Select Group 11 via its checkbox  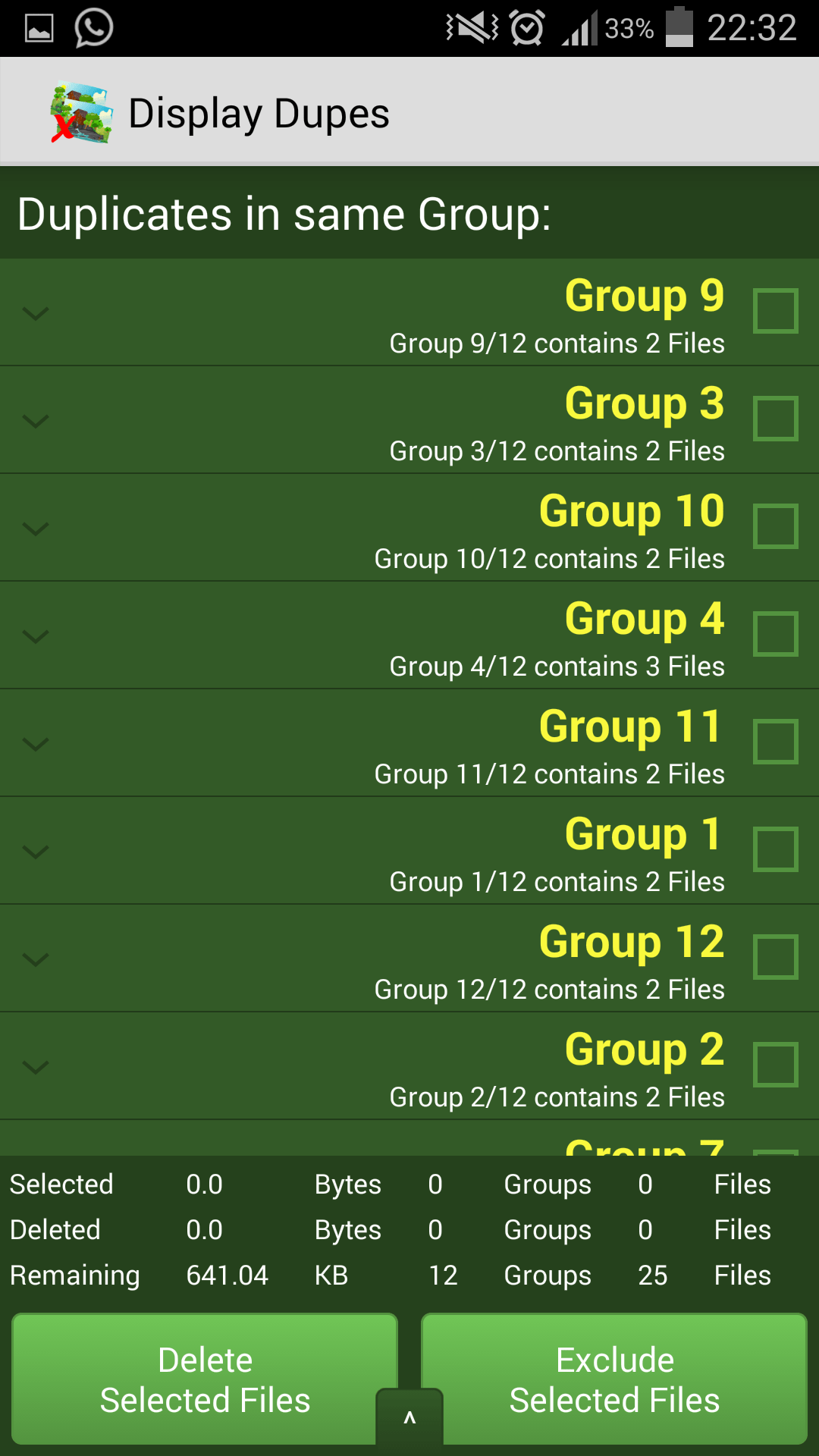775,742
